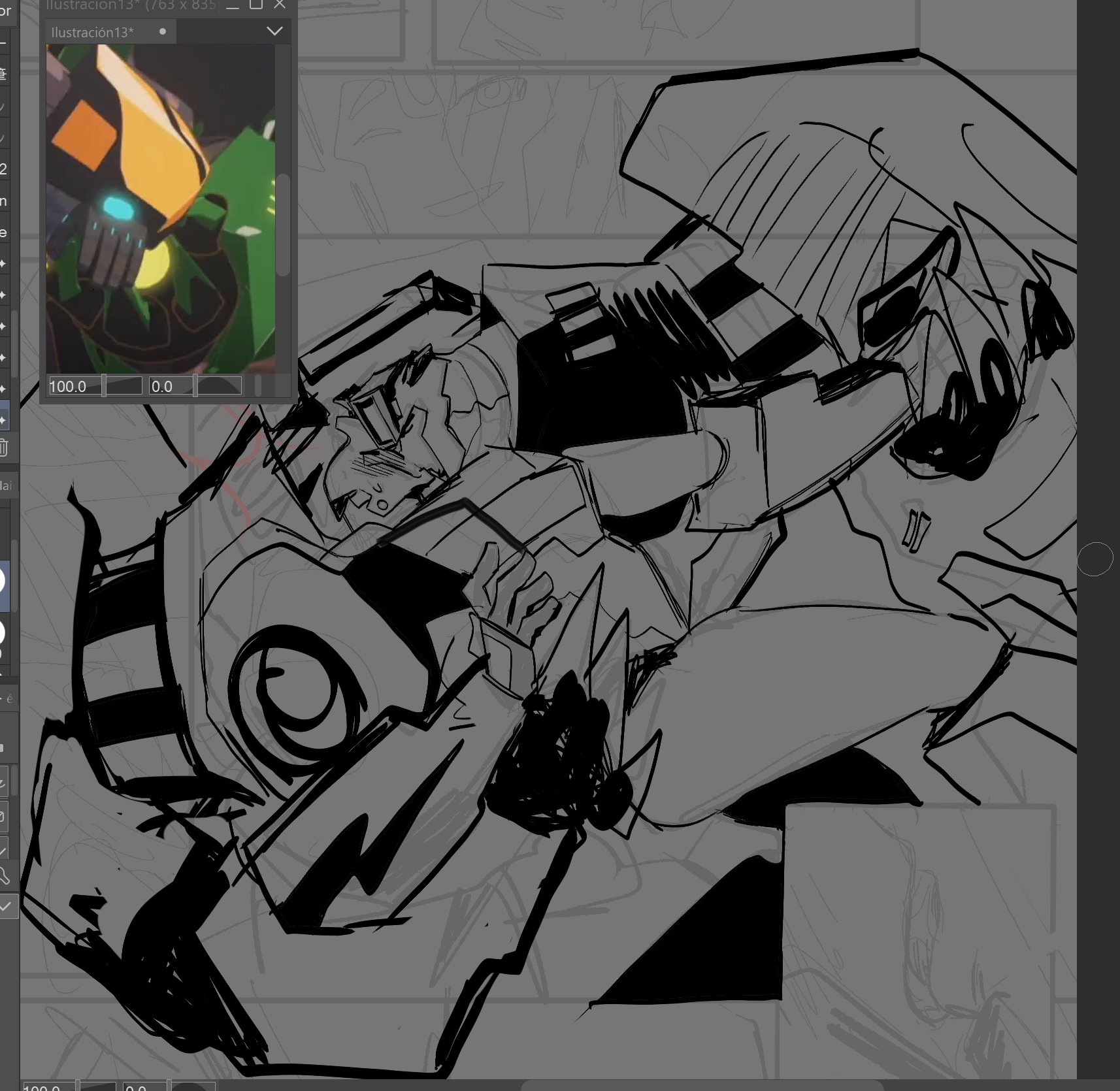Close the Ilustración13 floating window
The image size is (1120, 1091).
tap(280, 5)
